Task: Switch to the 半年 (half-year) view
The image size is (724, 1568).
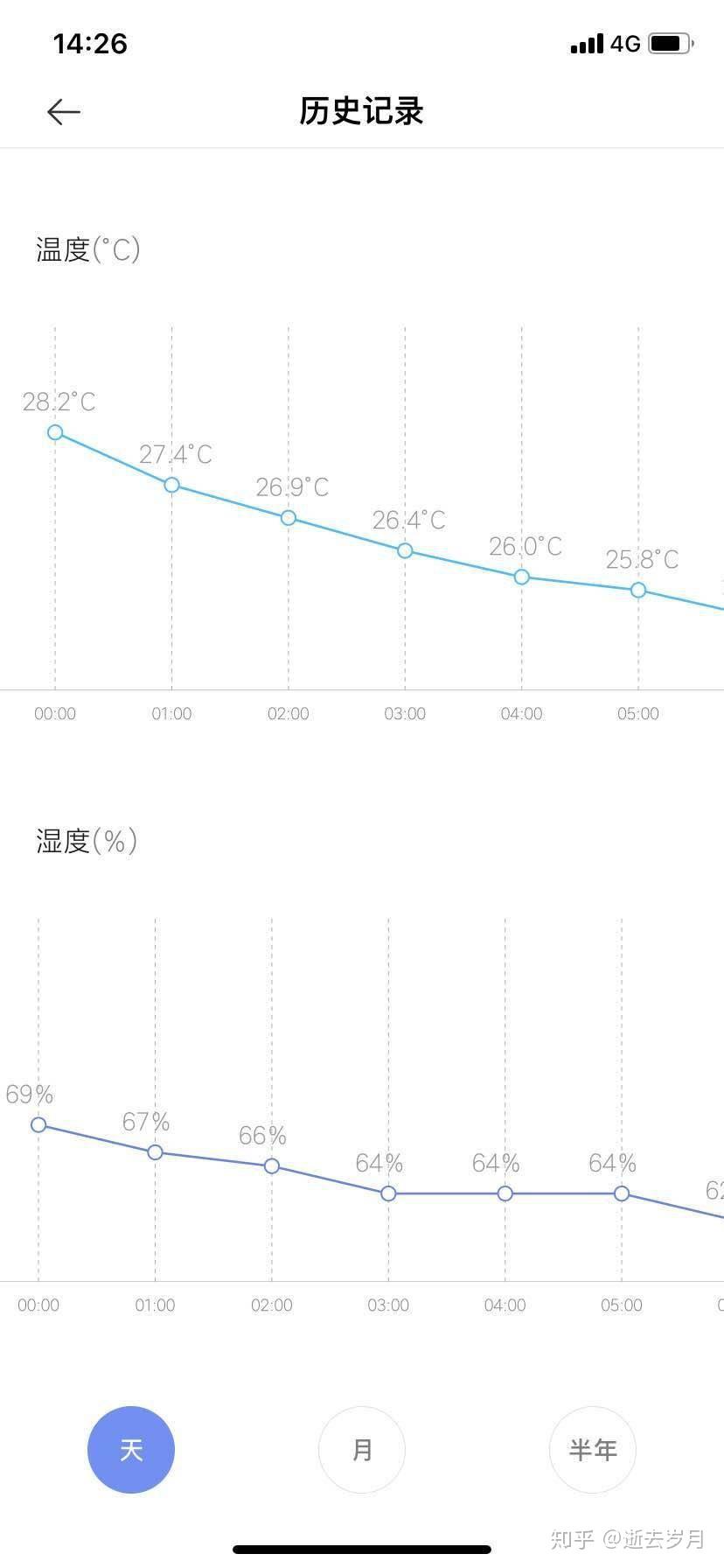Action: pyautogui.click(x=593, y=1450)
